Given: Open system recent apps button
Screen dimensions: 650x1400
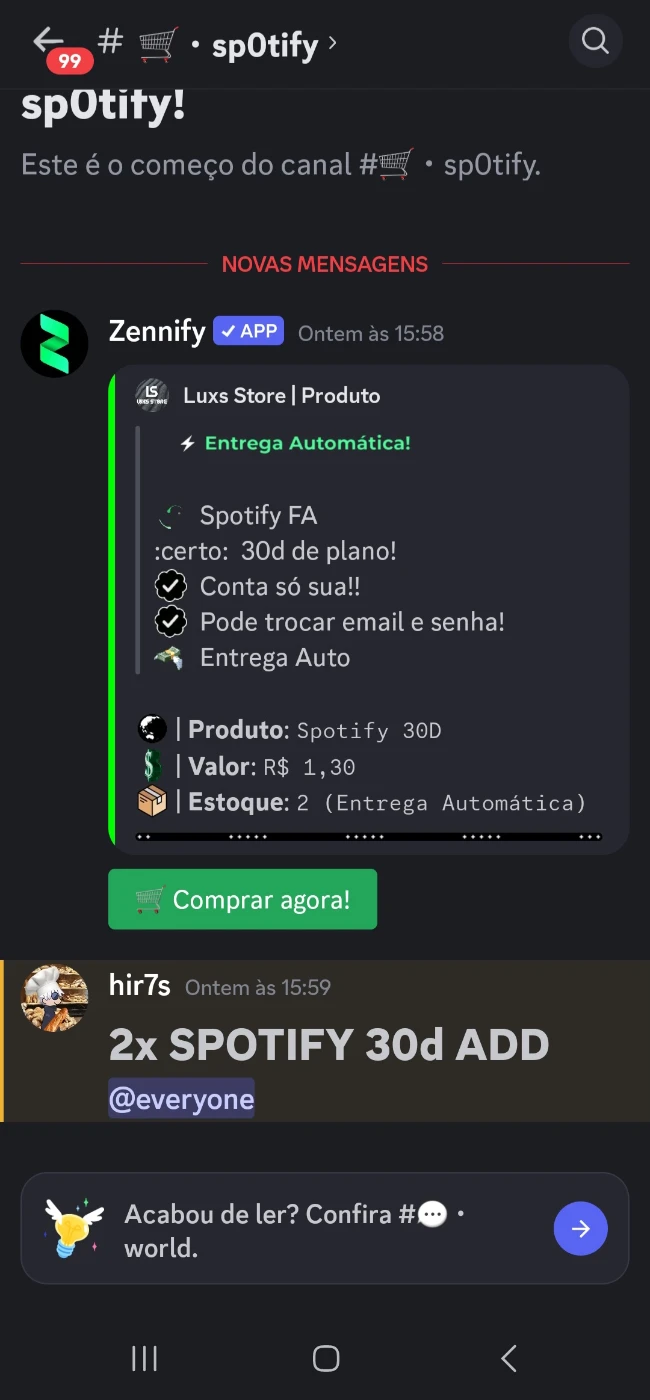Looking at the screenshot, I should coord(145,1358).
